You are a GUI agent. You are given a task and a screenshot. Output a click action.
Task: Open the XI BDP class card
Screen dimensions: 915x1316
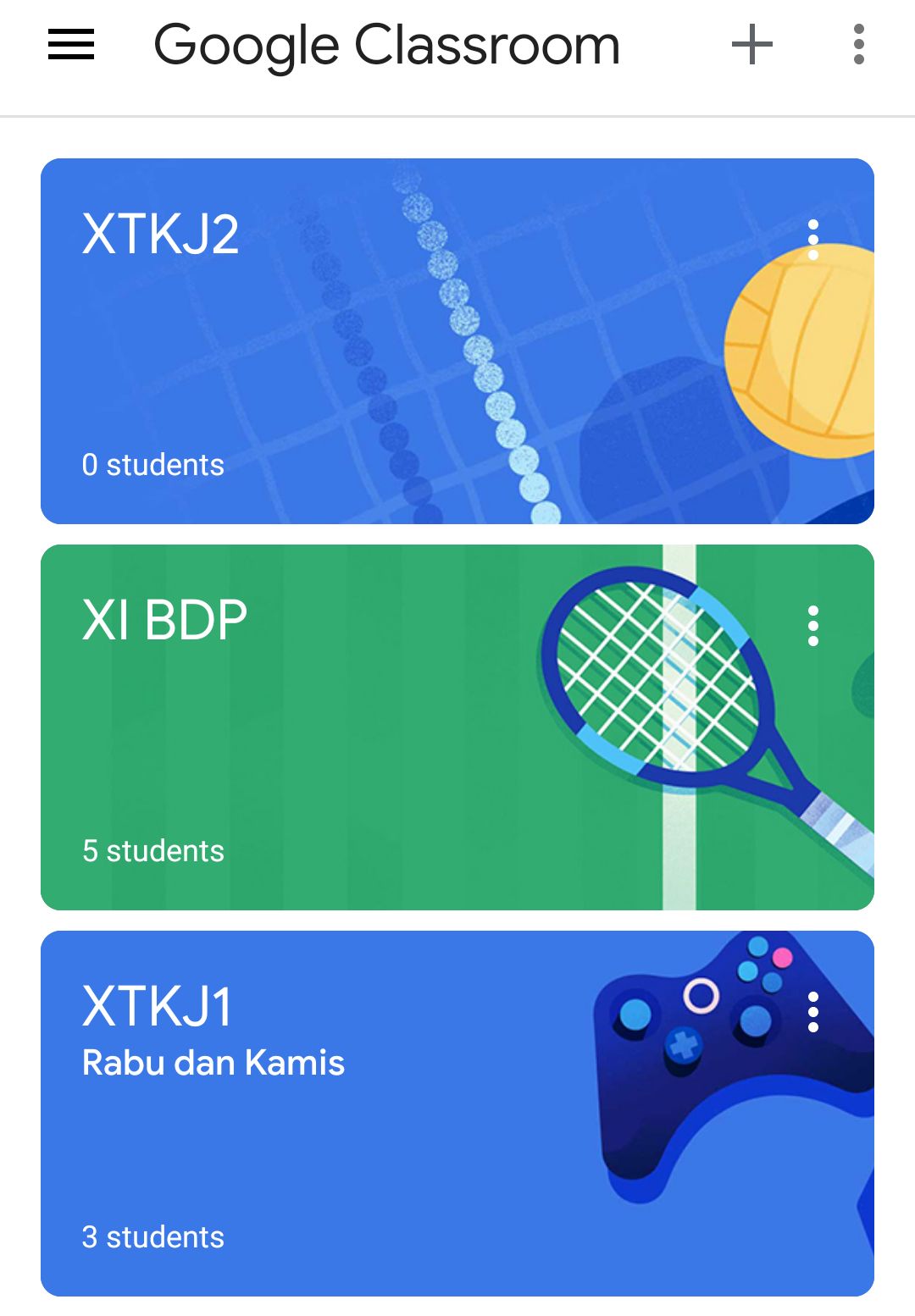(339, 737)
